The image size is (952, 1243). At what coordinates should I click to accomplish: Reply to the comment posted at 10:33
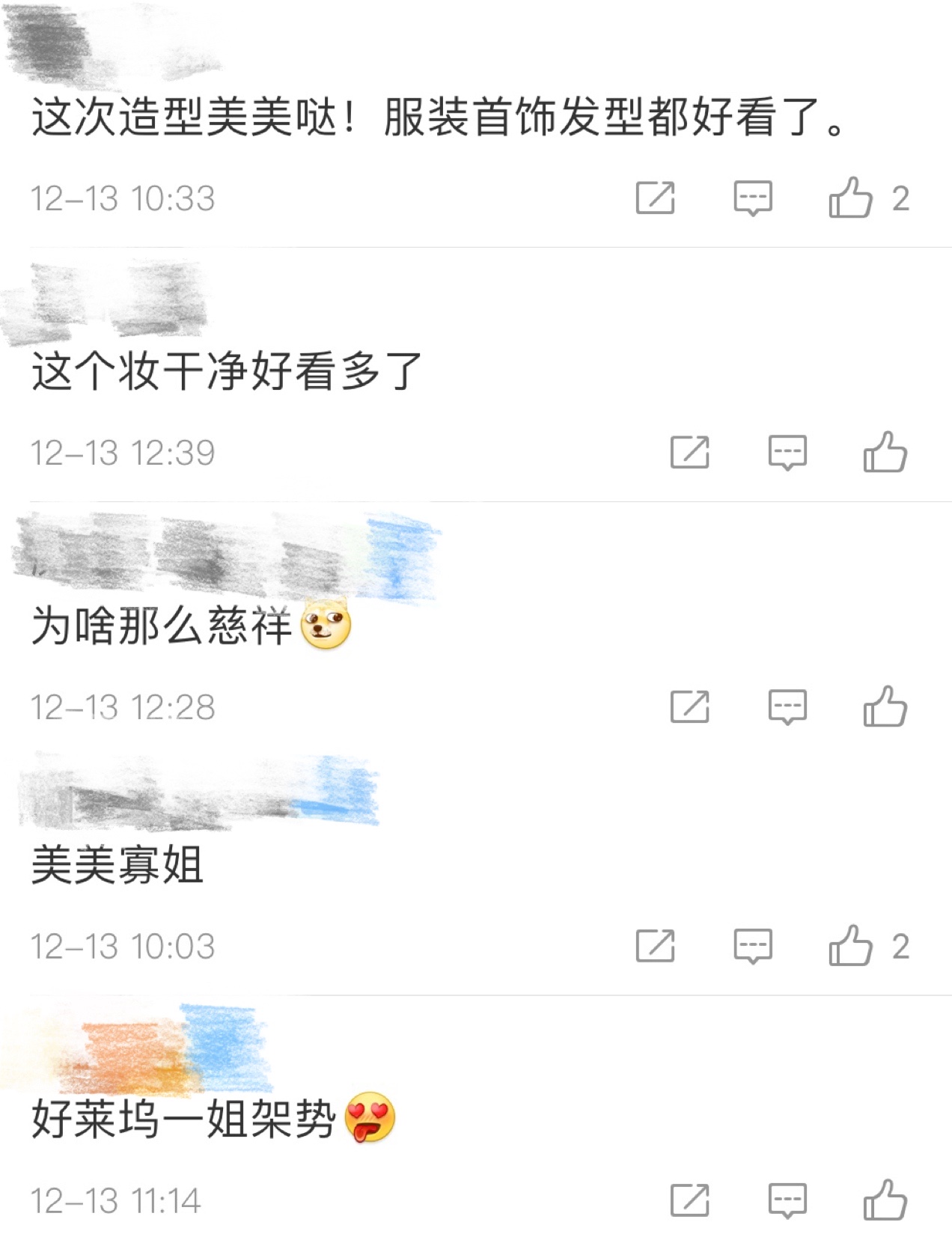pyautogui.click(x=752, y=198)
